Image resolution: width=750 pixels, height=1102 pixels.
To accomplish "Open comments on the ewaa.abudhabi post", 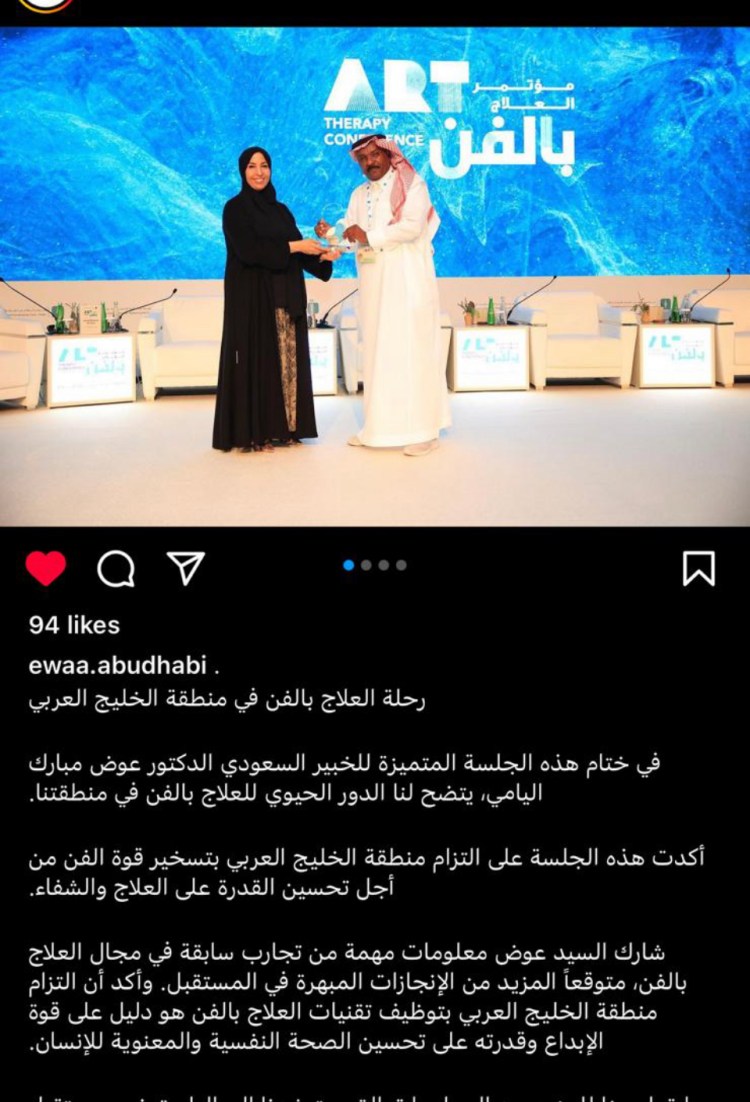I will coord(116,568).
